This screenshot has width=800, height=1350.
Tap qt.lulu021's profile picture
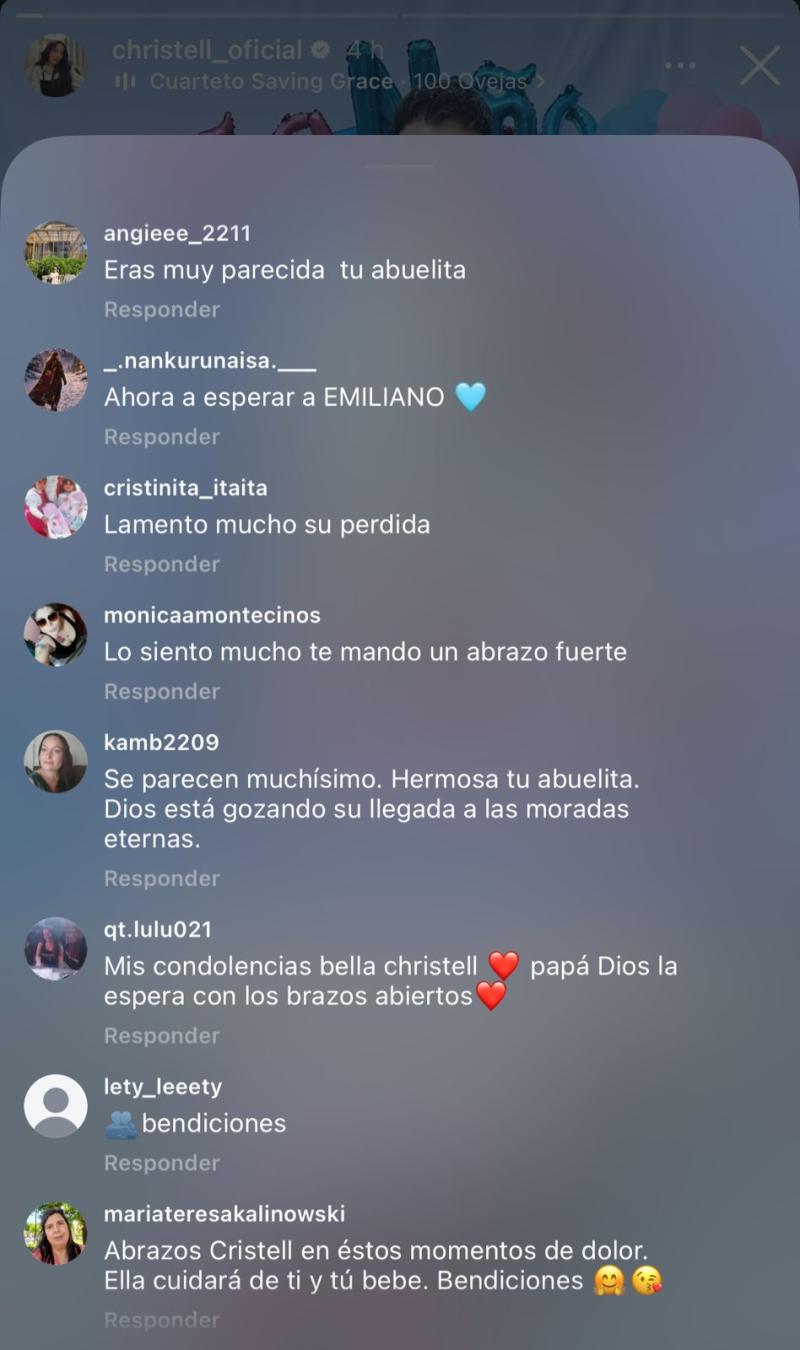coord(56,949)
